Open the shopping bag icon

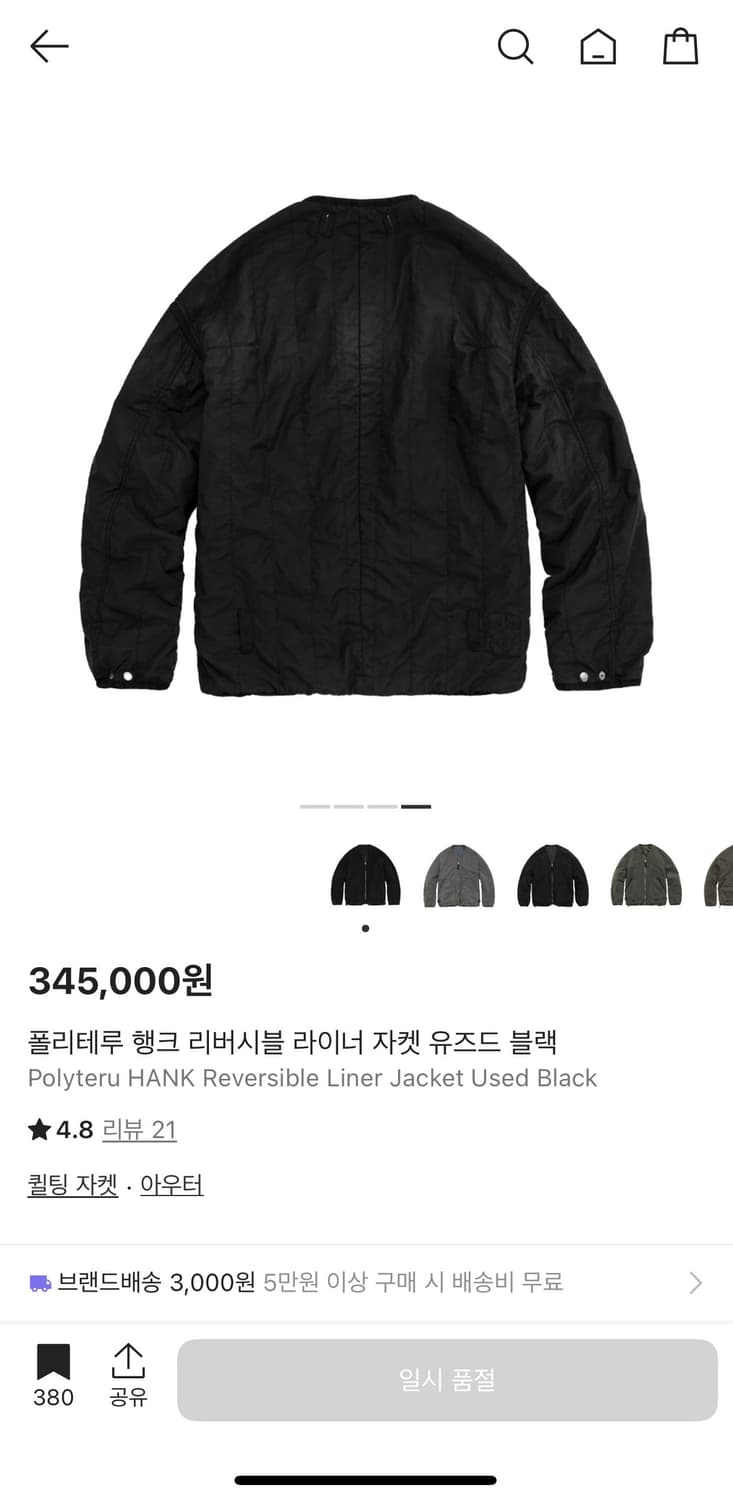tap(681, 46)
